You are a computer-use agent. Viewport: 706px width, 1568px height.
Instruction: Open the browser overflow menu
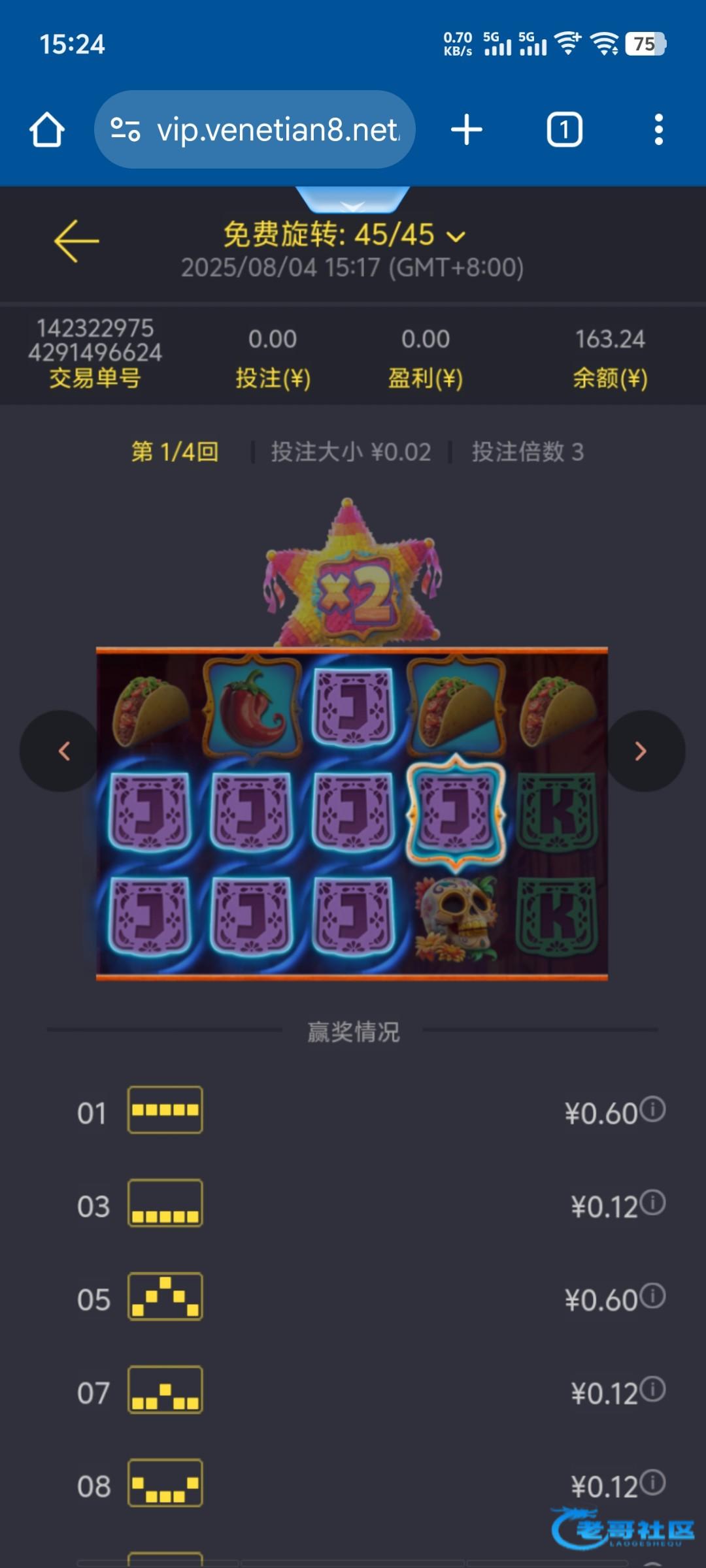point(658,129)
